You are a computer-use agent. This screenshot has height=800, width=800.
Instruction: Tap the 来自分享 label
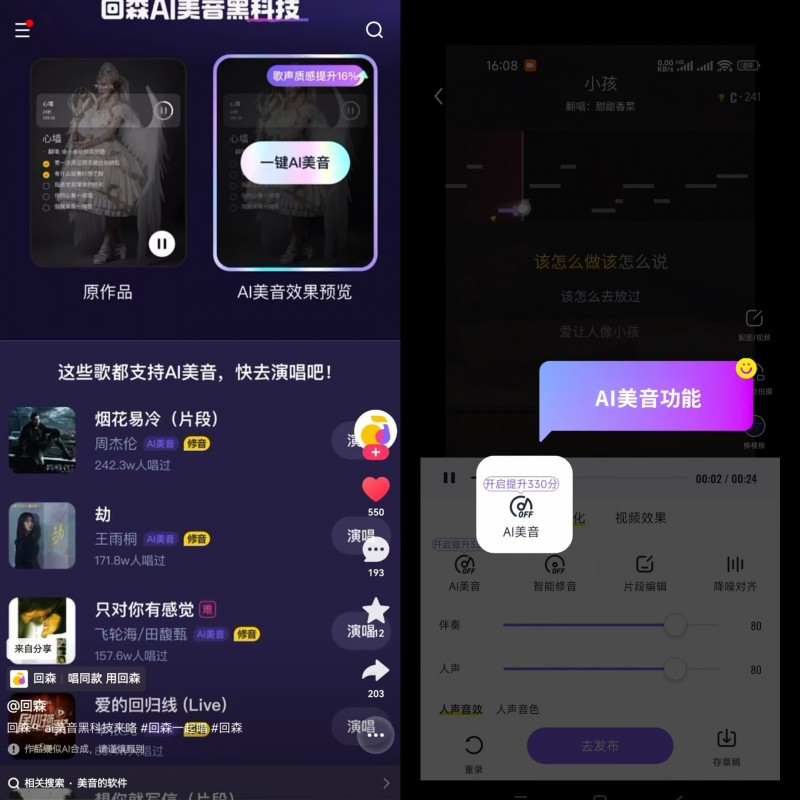33,649
